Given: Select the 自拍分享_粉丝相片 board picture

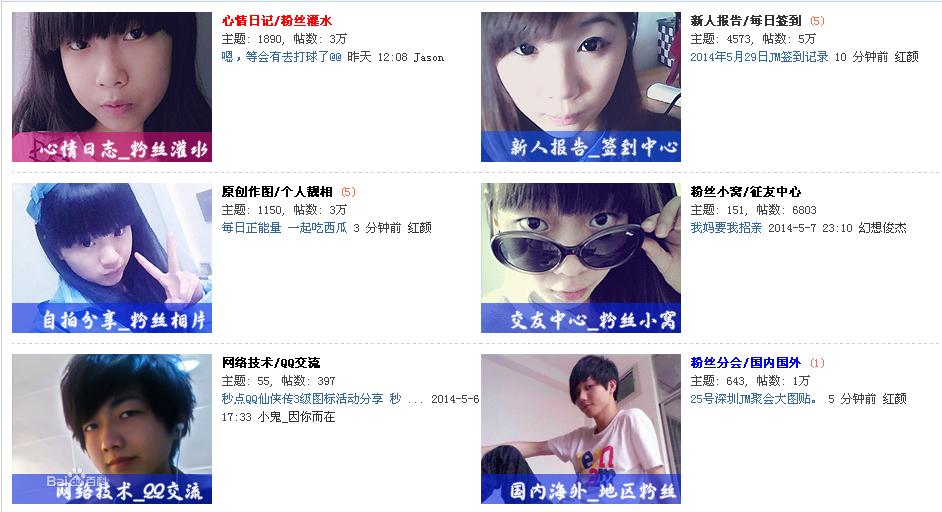Looking at the screenshot, I should [112, 258].
